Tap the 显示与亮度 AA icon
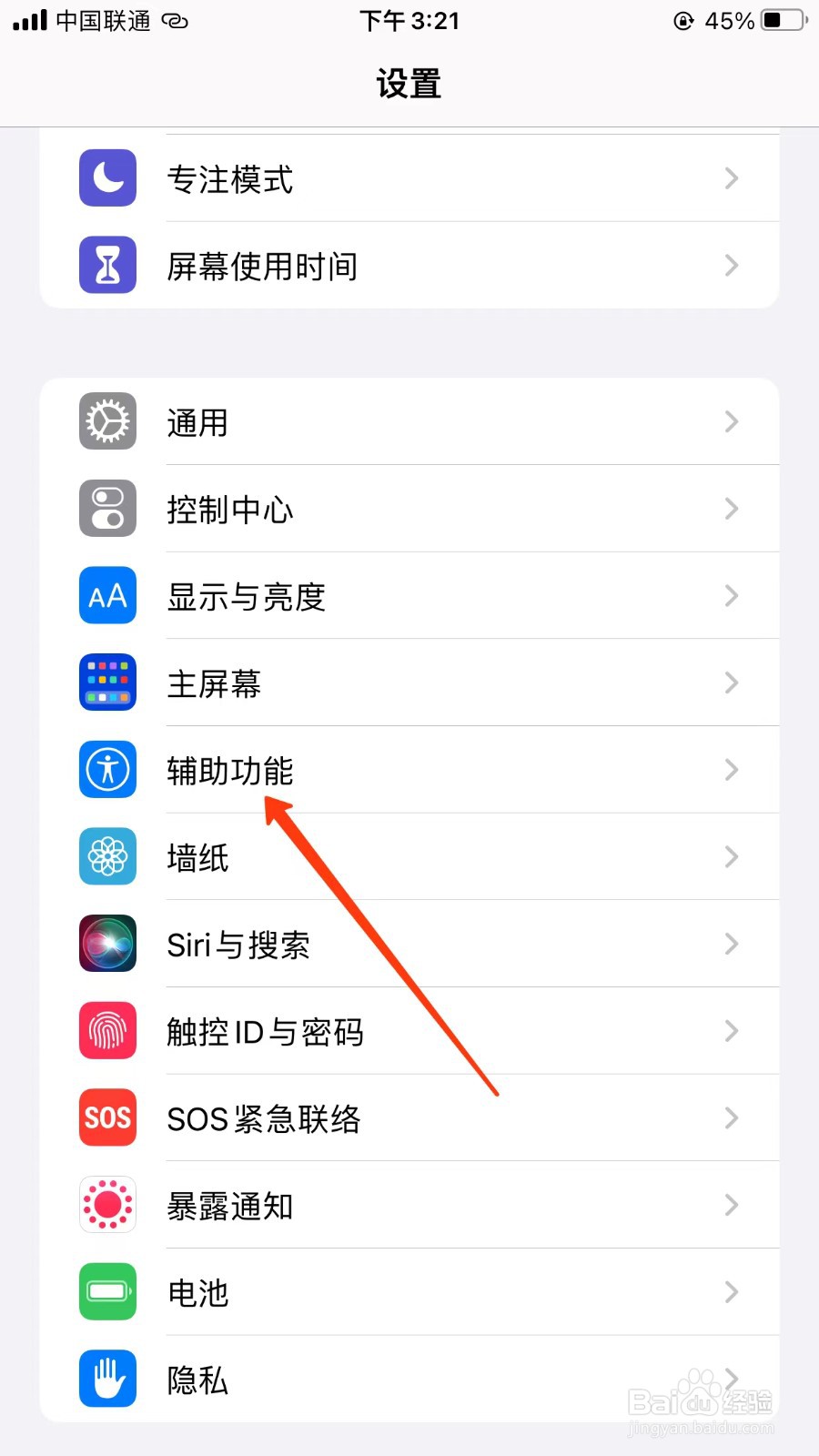This screenshot has width=819, height=1456. (107, 596)
